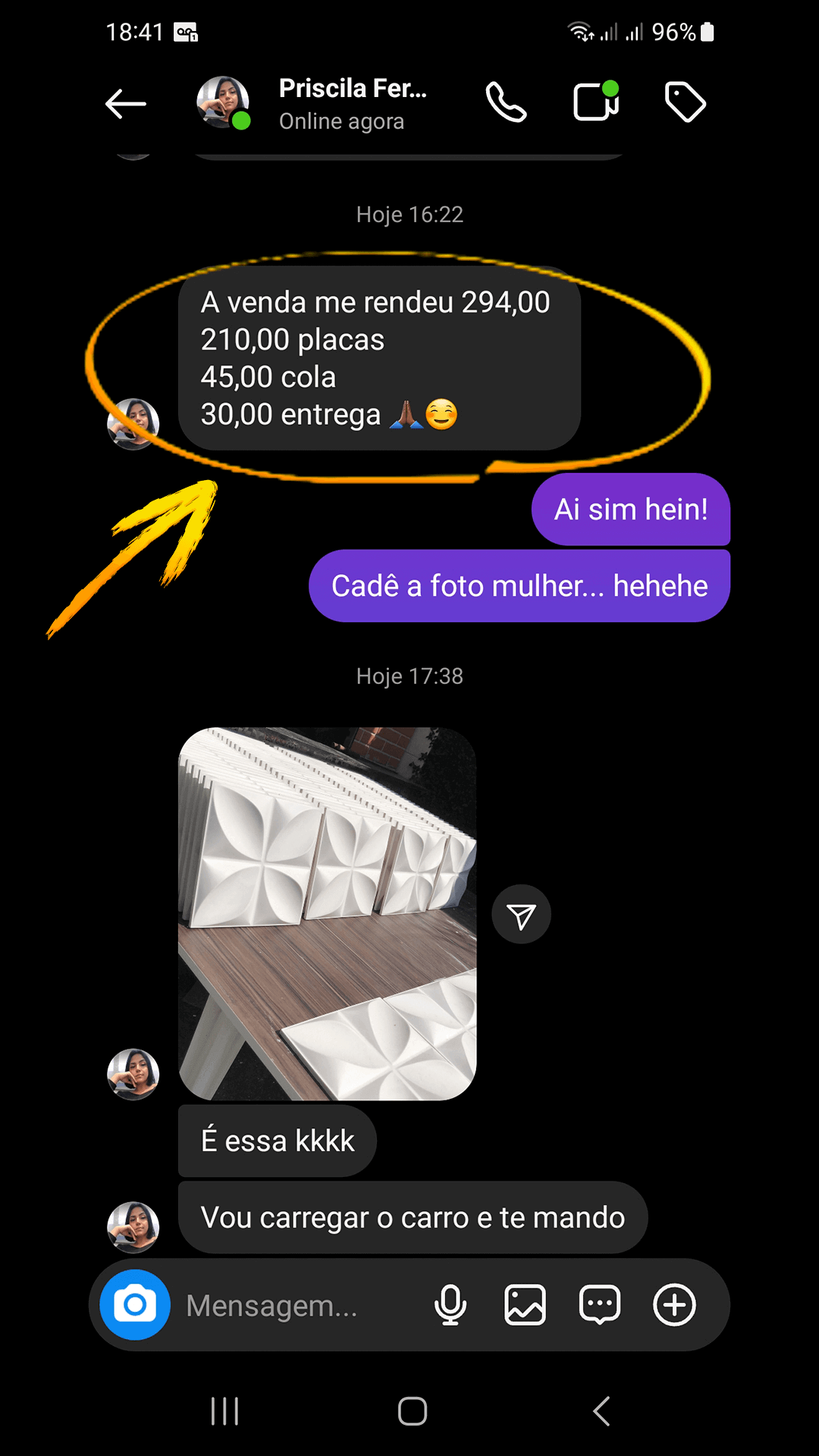Go back with the arrow in the header
This screenshot has width=819, height=1456.
(x=126, y=104)
